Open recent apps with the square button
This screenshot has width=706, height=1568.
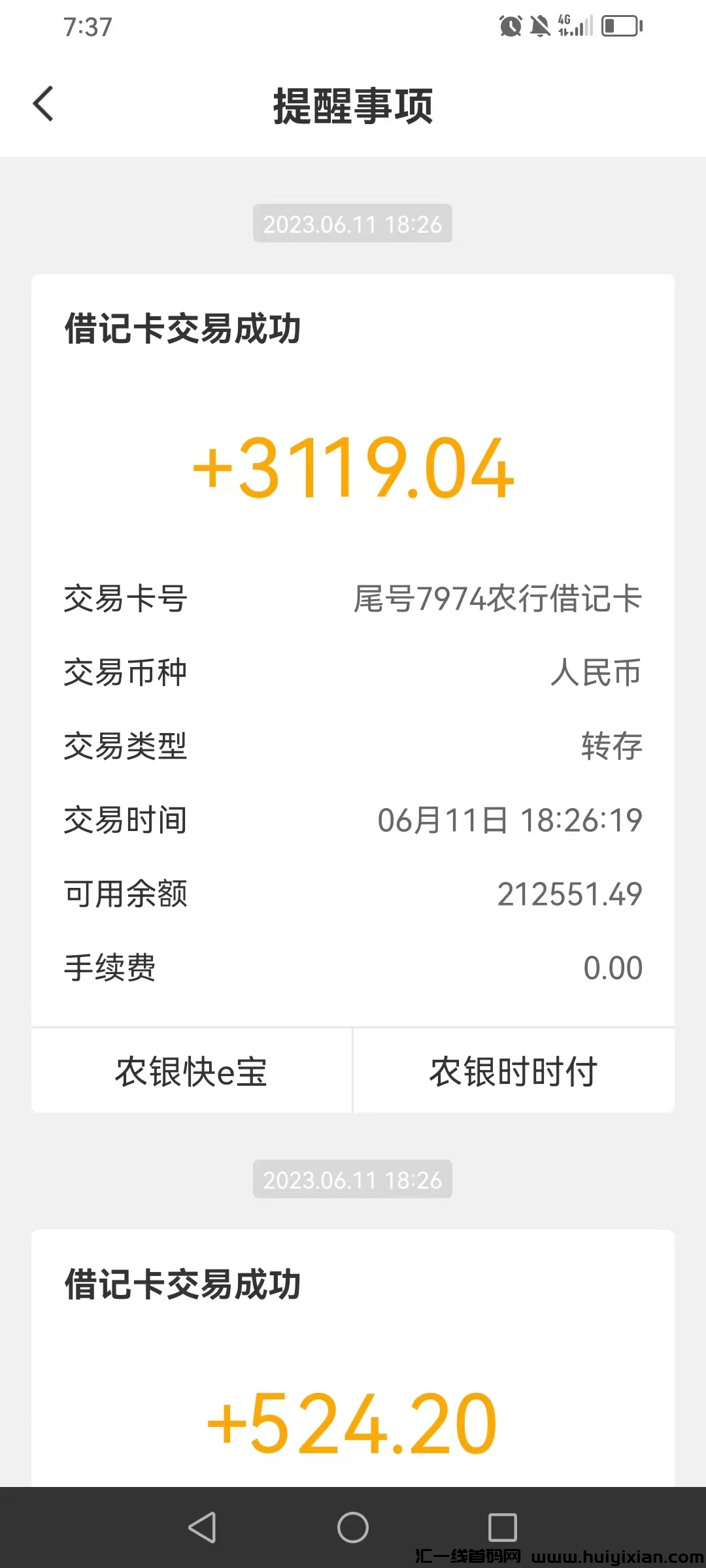502,1527
